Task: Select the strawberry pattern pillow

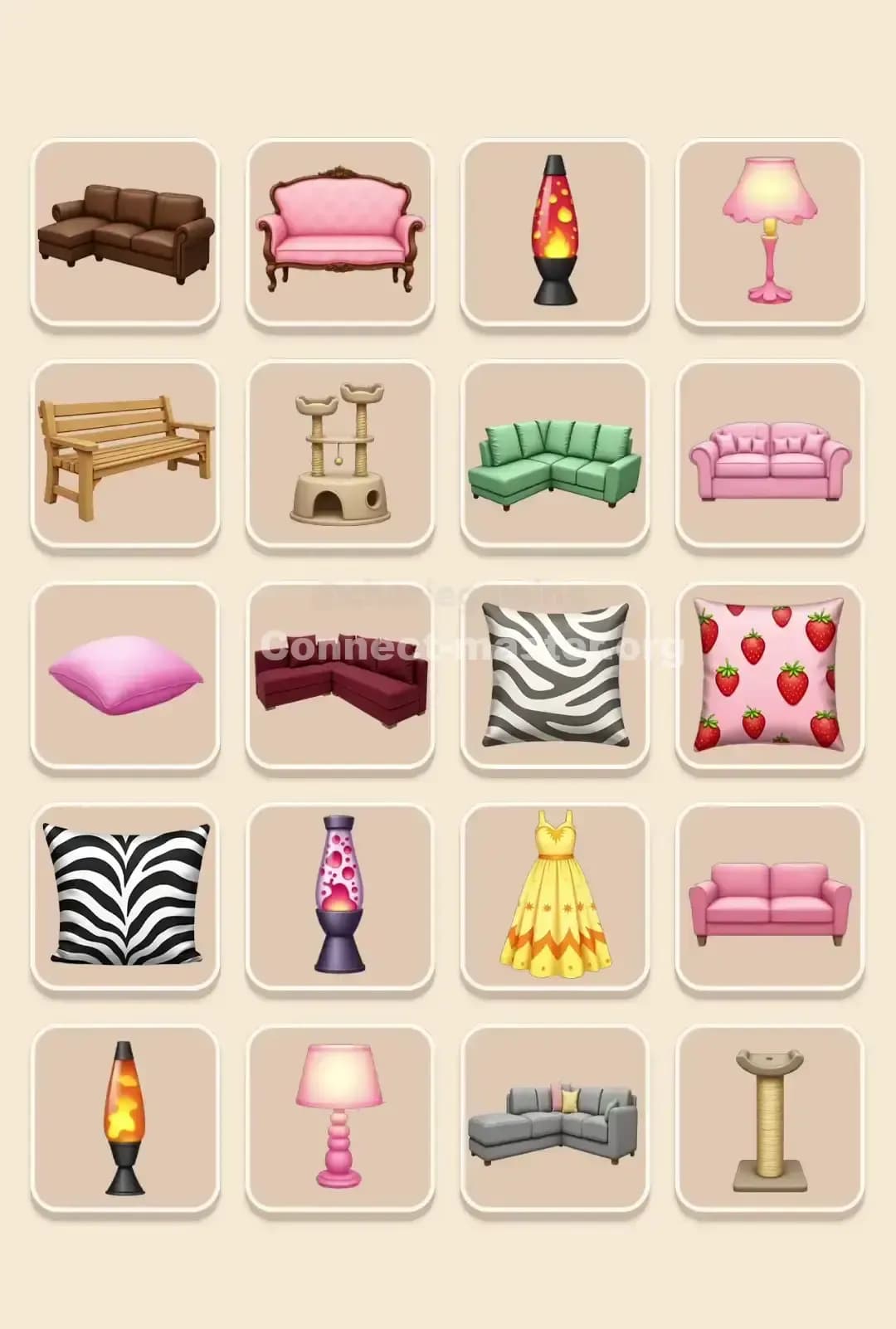Action: 767,676
